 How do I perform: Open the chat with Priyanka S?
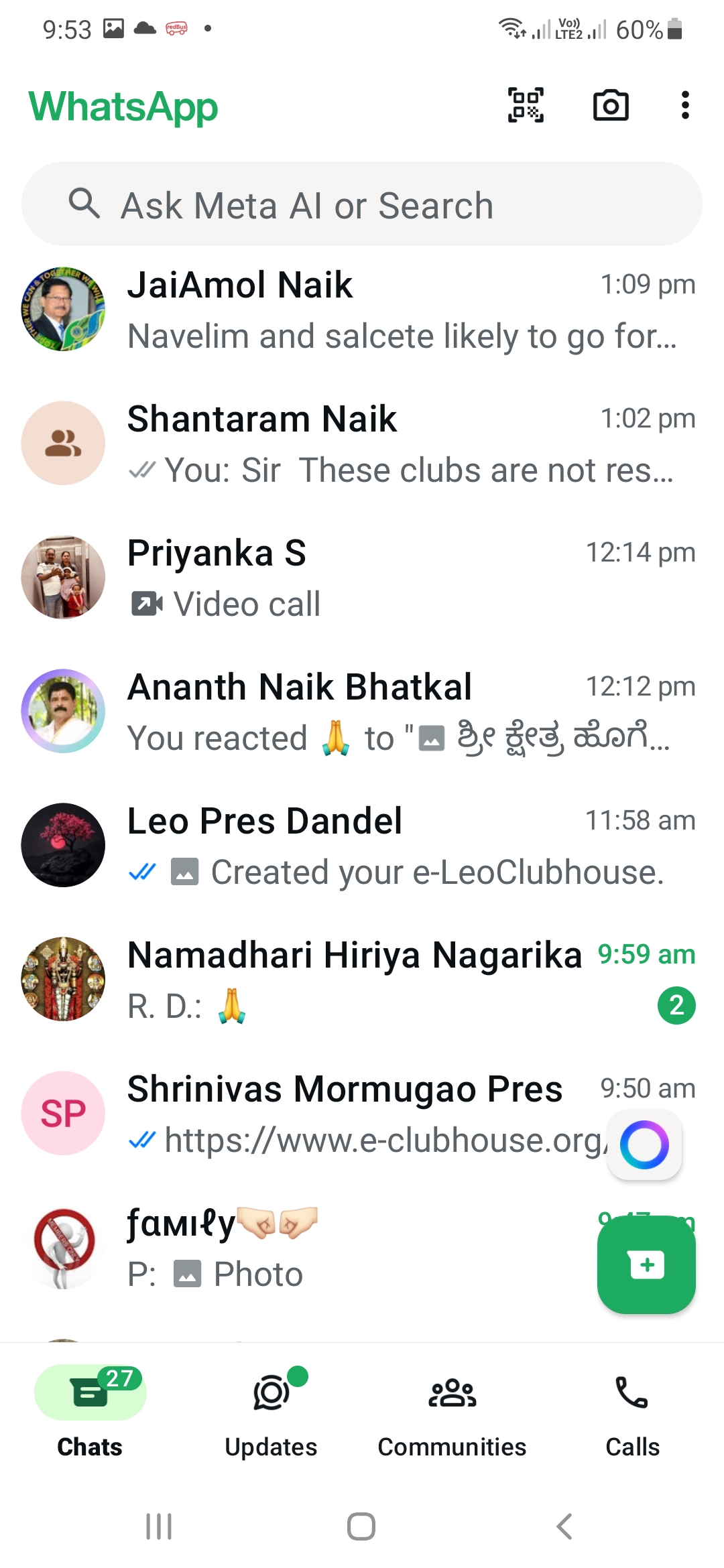pyautogui.click(x=402, y=578)
